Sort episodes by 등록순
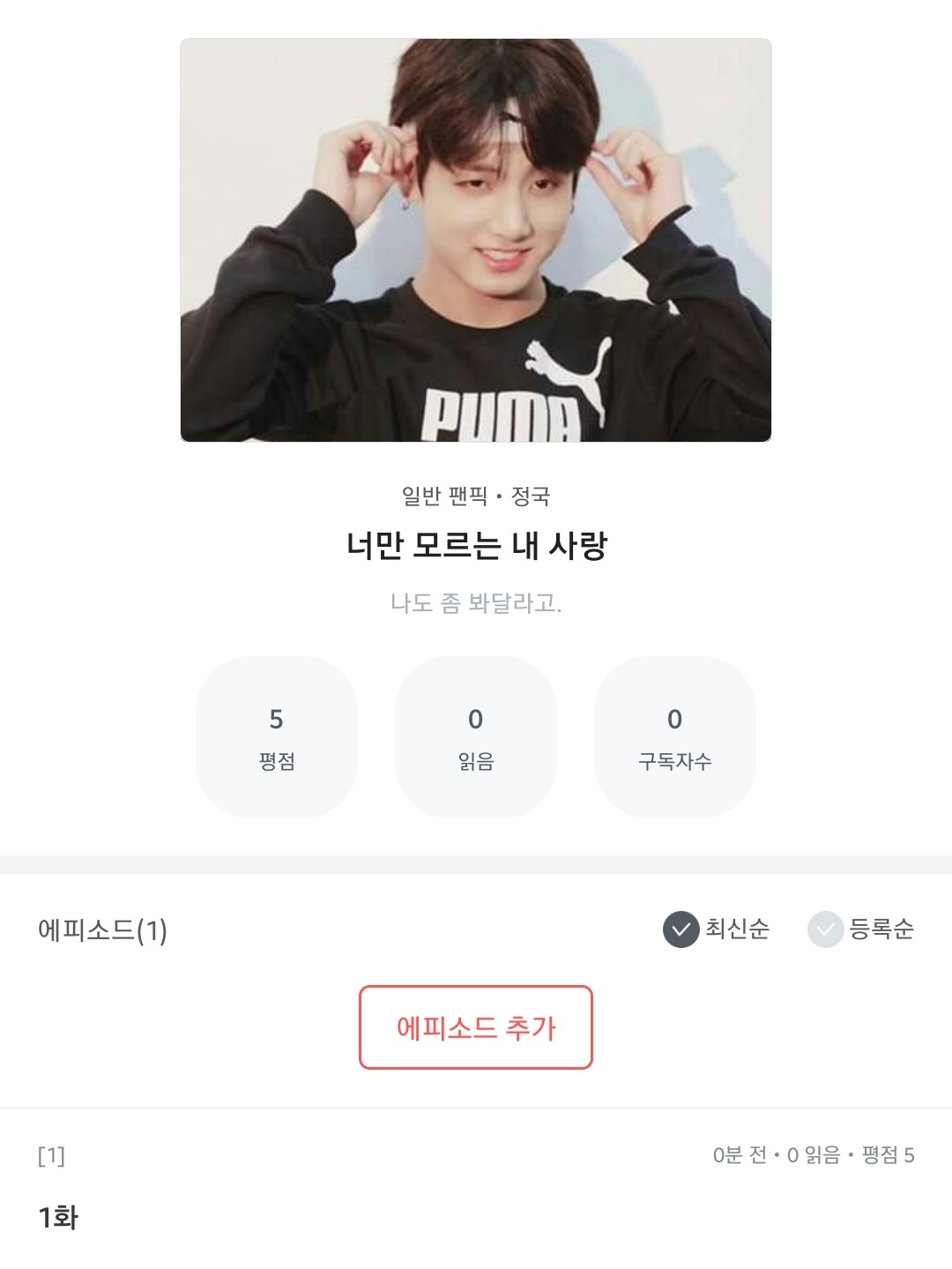952x1269 pixels. tap(861, 929)
